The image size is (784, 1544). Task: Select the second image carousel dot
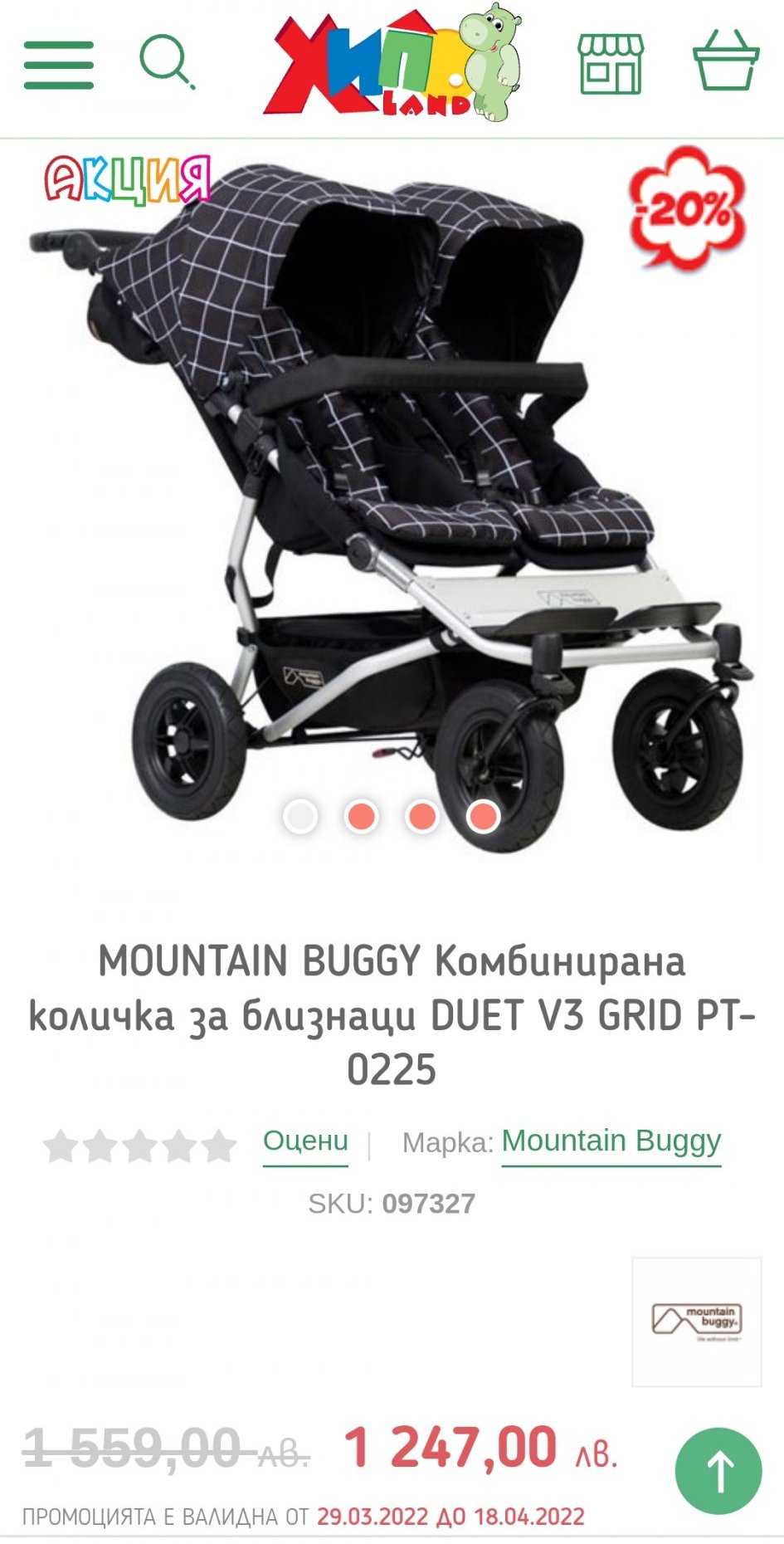[x=362, y=817]
